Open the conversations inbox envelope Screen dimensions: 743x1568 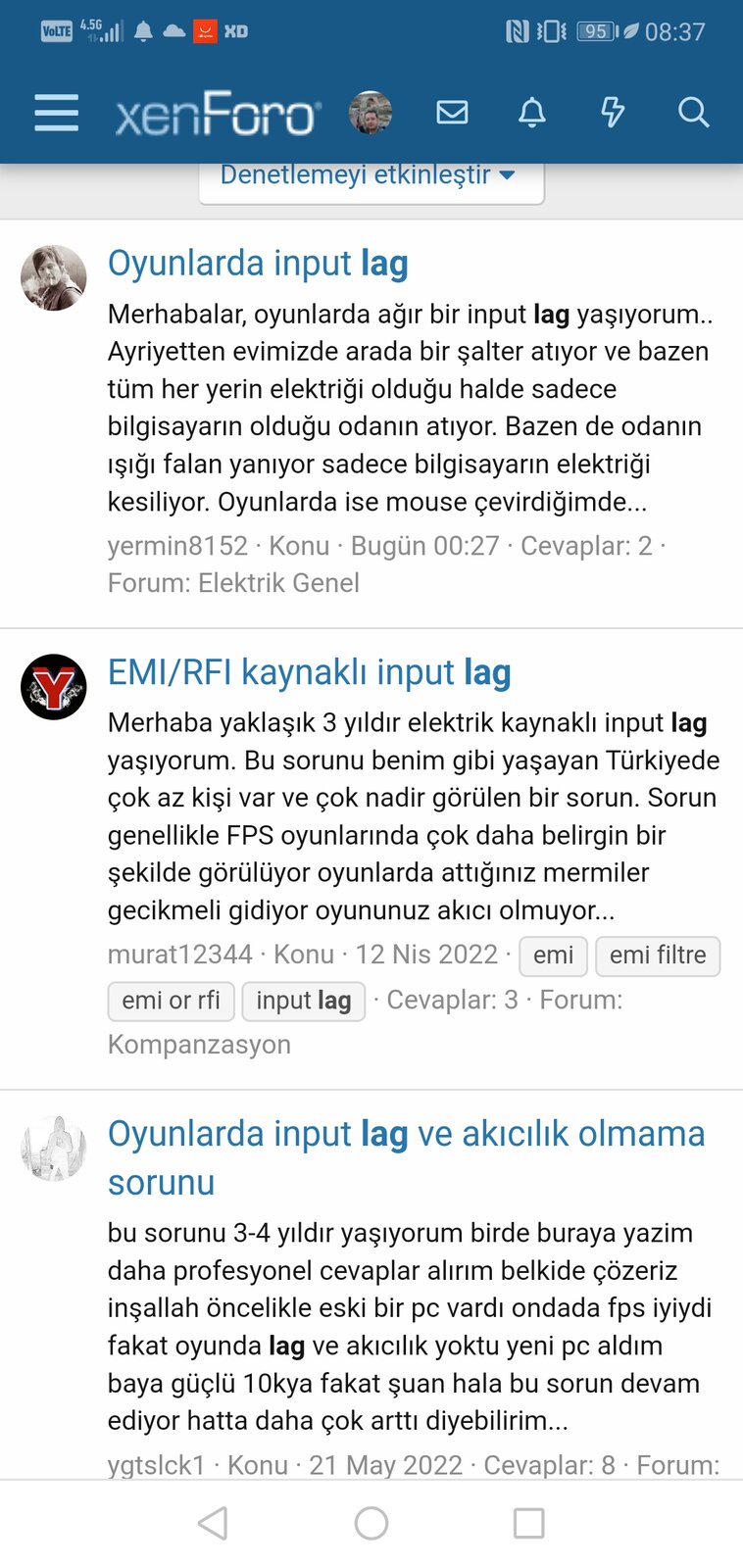tap(452, 114)
